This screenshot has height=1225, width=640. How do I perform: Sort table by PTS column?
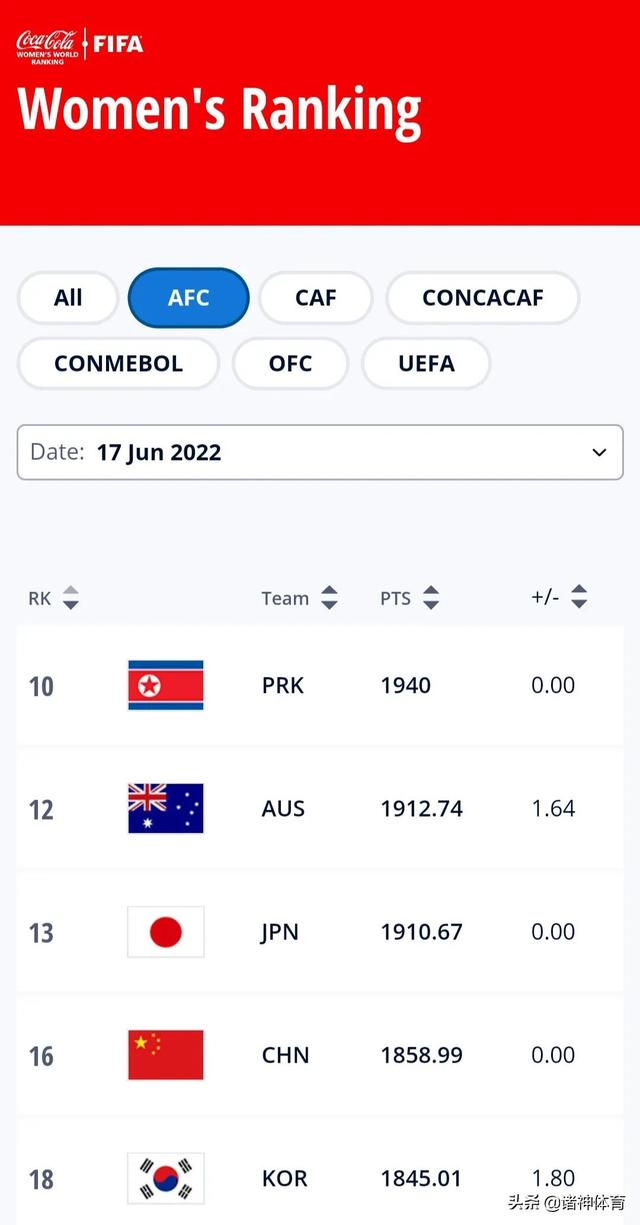pos(410,599)
